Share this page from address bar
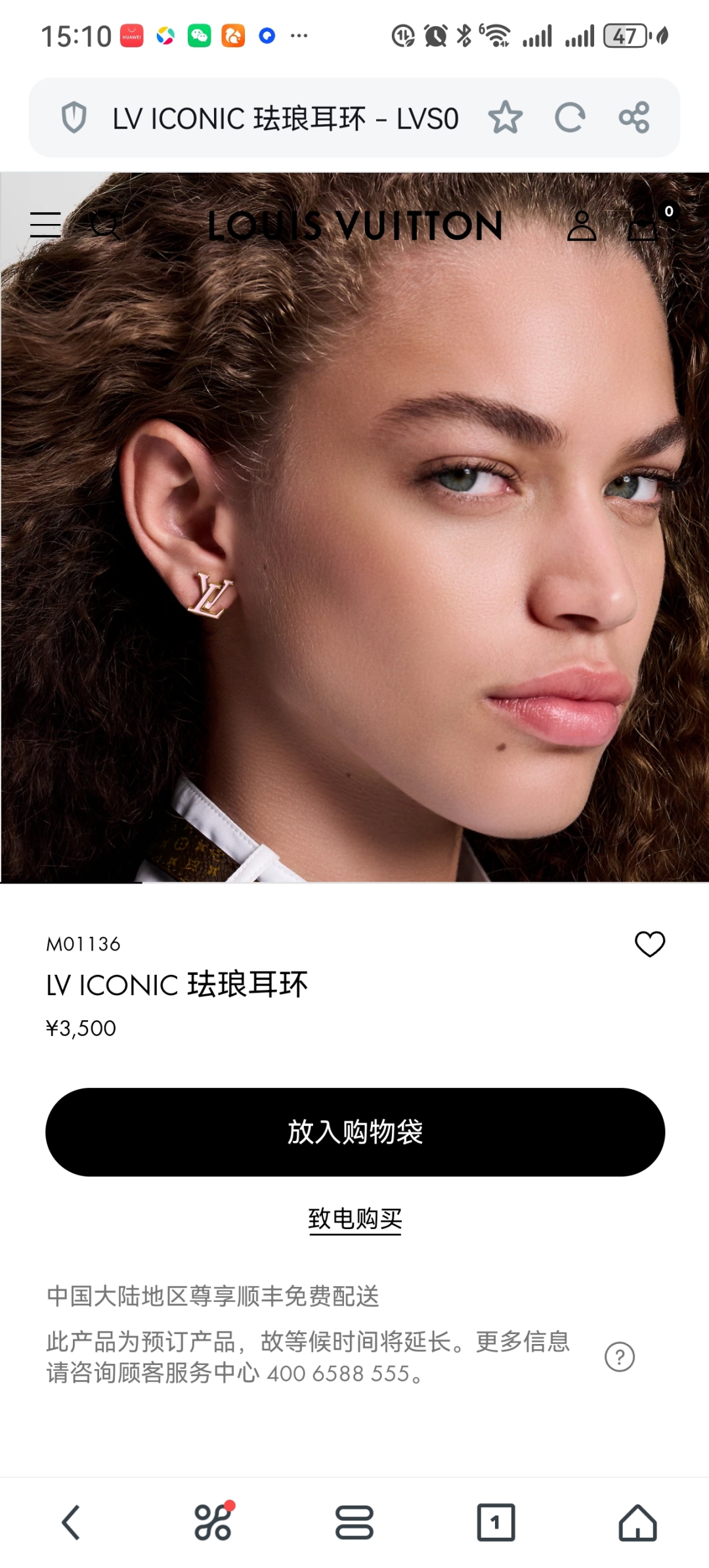 634,118
